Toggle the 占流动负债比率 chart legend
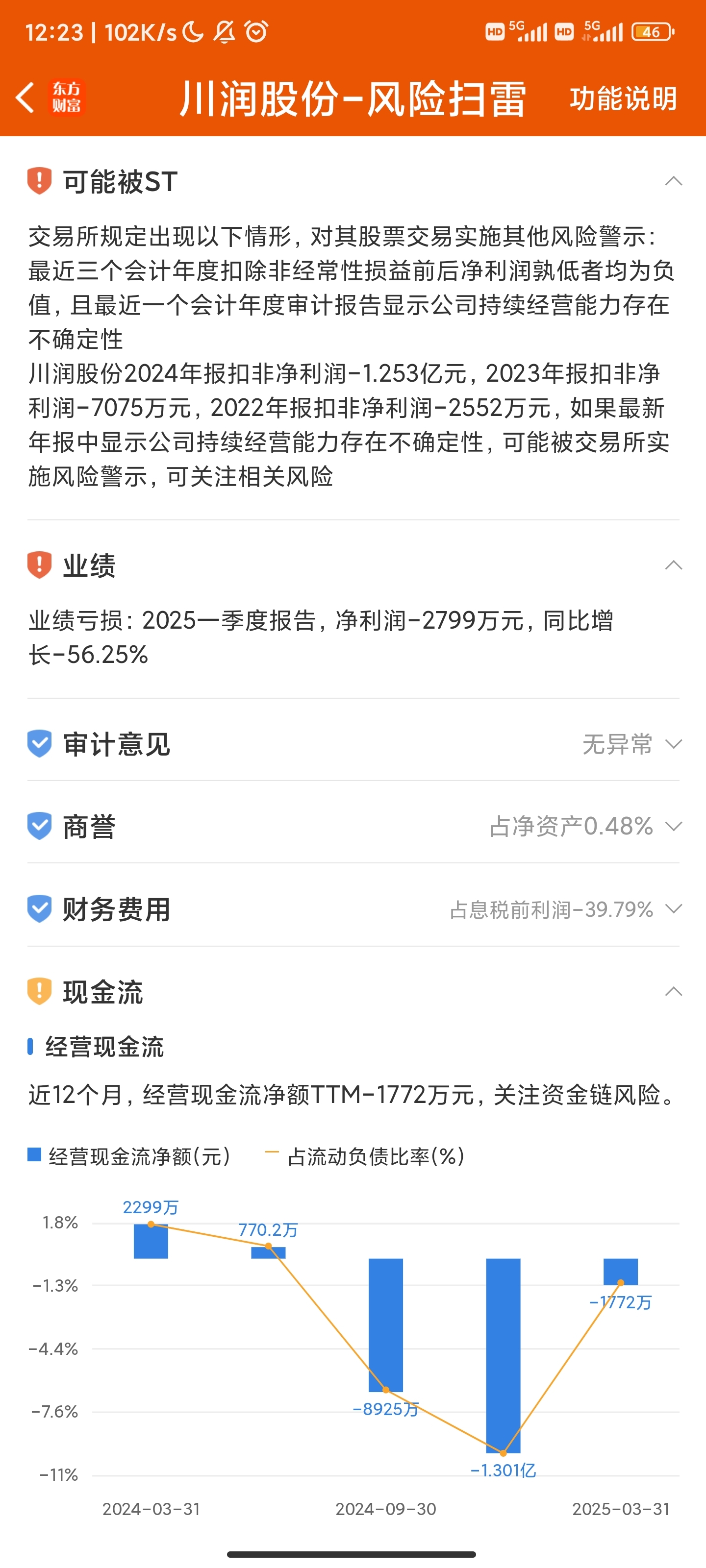706x1568 pixels. pyautogui.click(x=365, y=1156)
